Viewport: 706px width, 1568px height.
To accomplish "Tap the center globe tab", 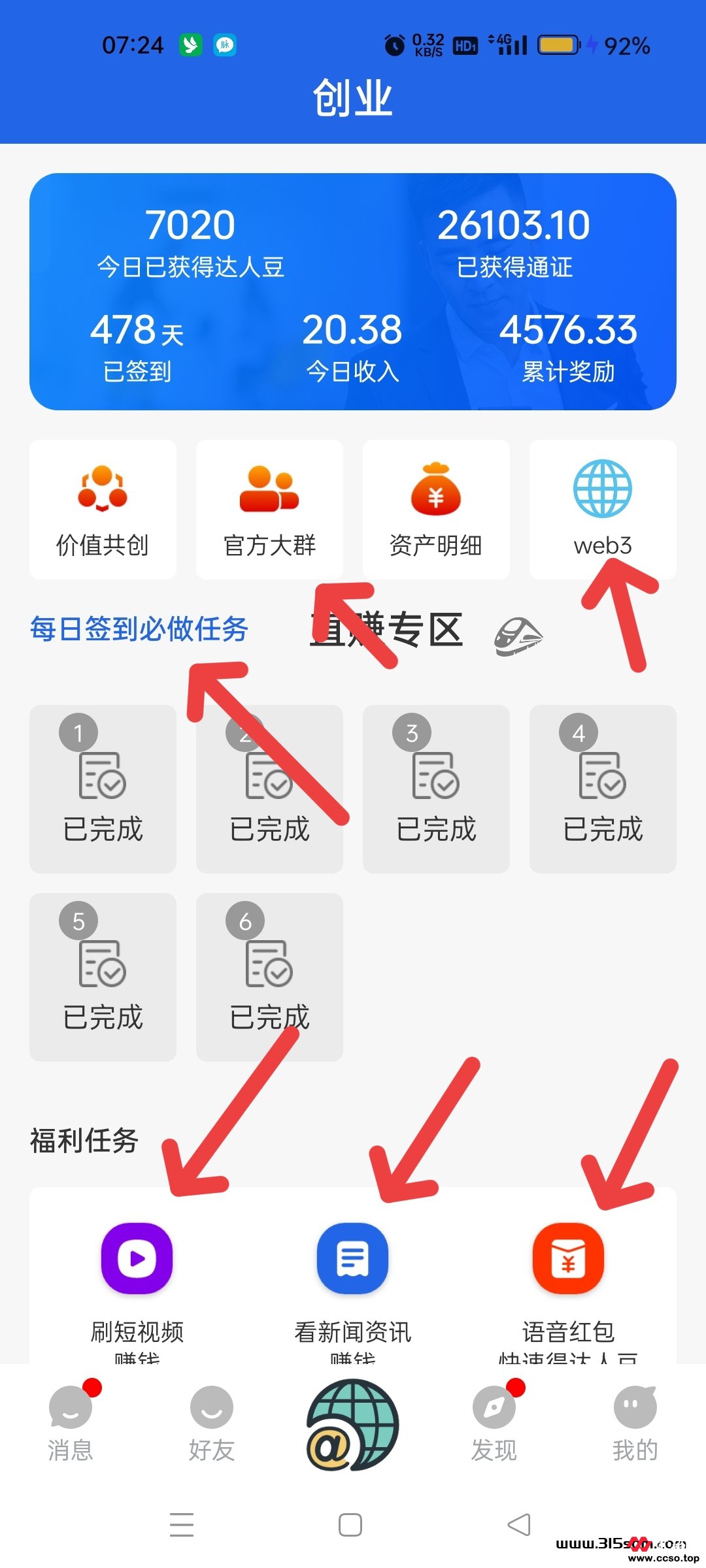I will 353,1424.
